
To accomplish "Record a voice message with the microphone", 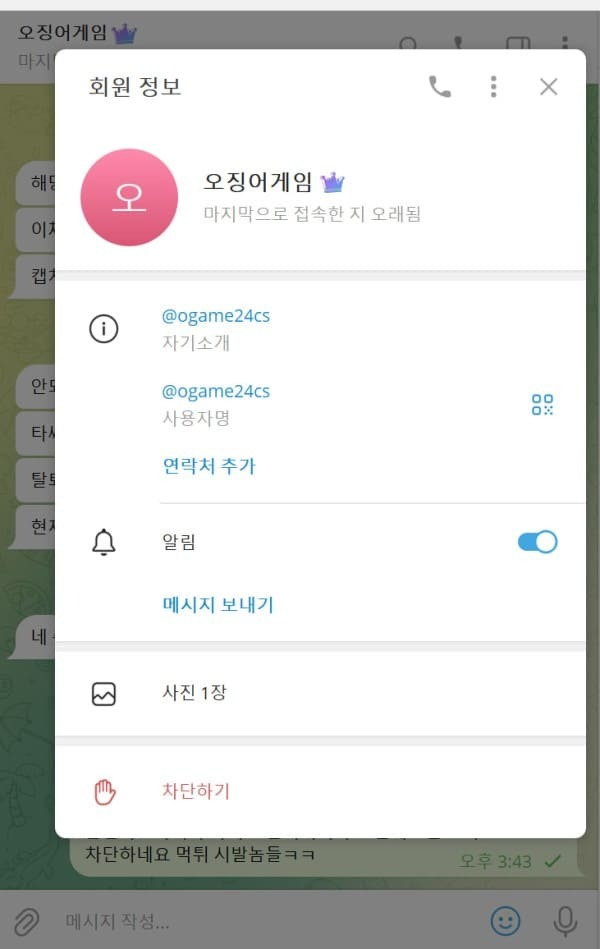I will pos(565,920).
